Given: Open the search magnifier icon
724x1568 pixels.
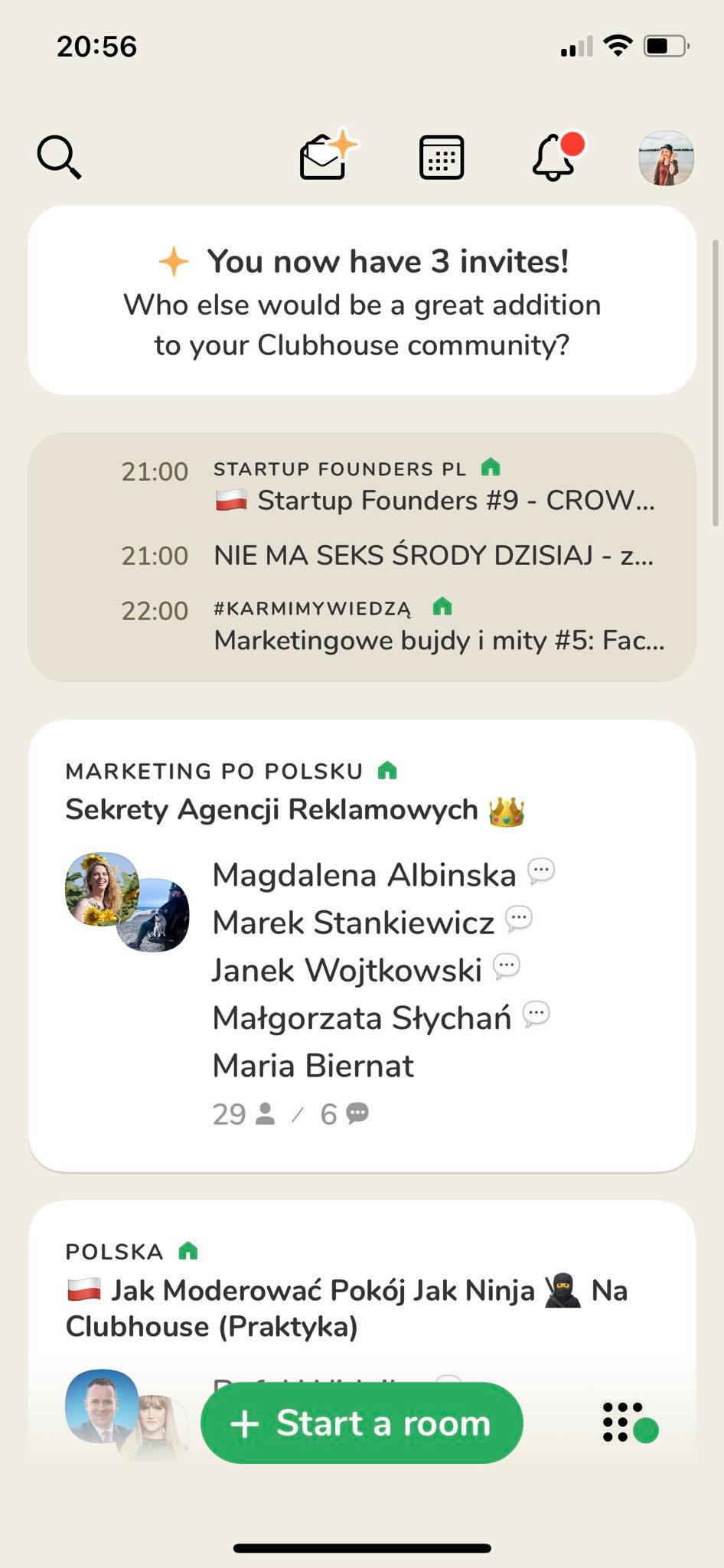Looking at the screenshot, I should pos(59,158).
